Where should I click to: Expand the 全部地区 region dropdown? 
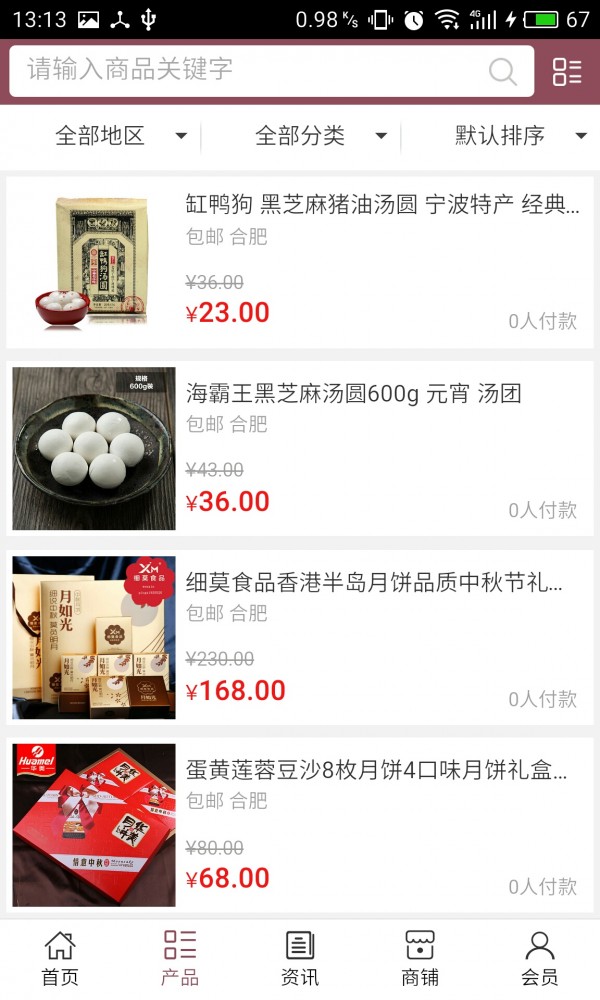coord(120,136)
